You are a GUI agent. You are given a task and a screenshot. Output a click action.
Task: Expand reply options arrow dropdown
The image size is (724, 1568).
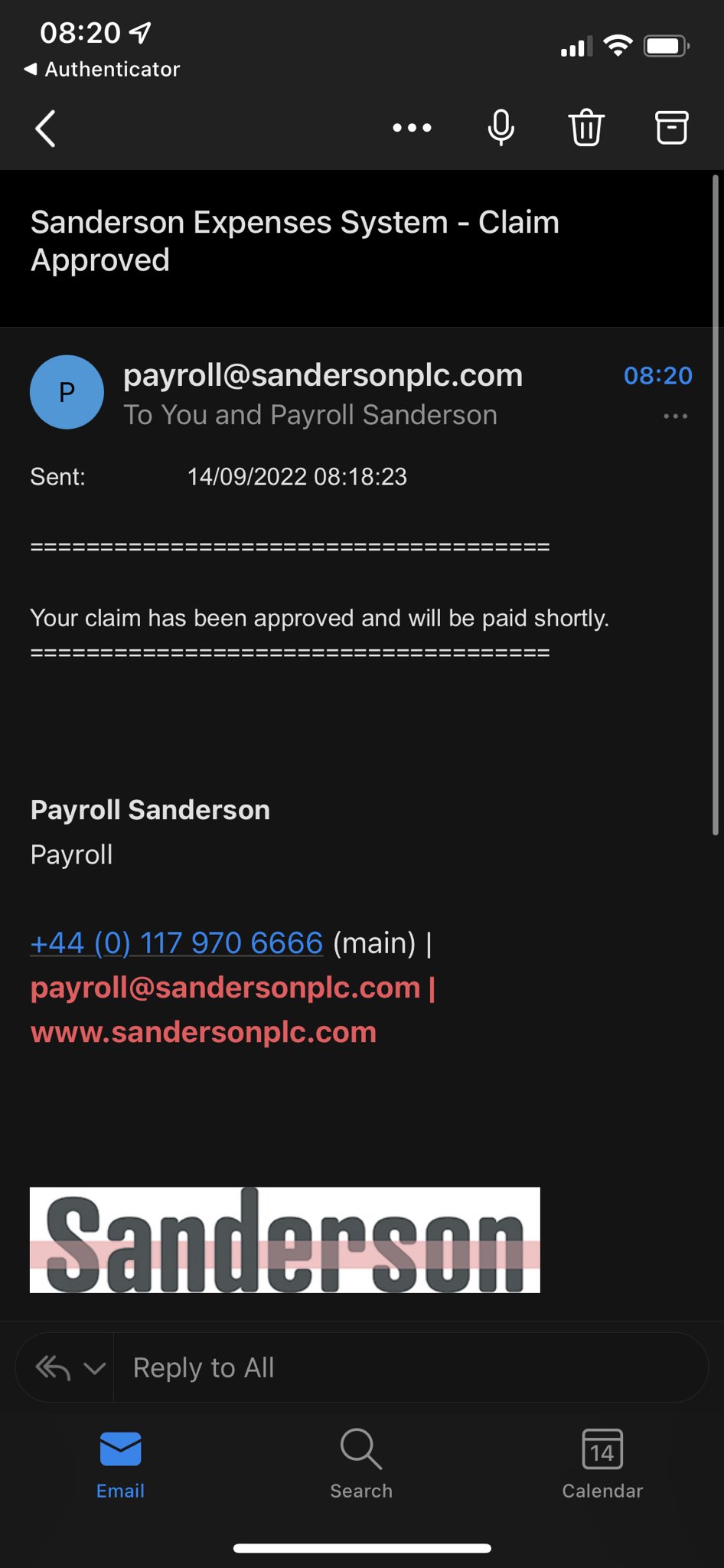[x=94, y=1367]
